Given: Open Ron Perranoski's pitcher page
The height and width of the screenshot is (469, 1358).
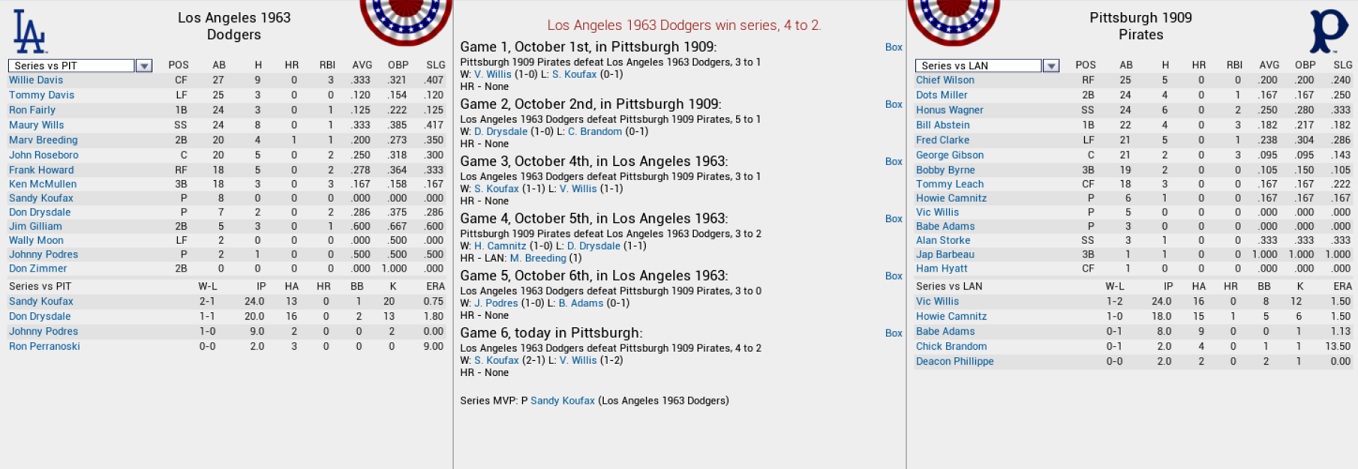Looking at the screenshot, I should 44,346.
